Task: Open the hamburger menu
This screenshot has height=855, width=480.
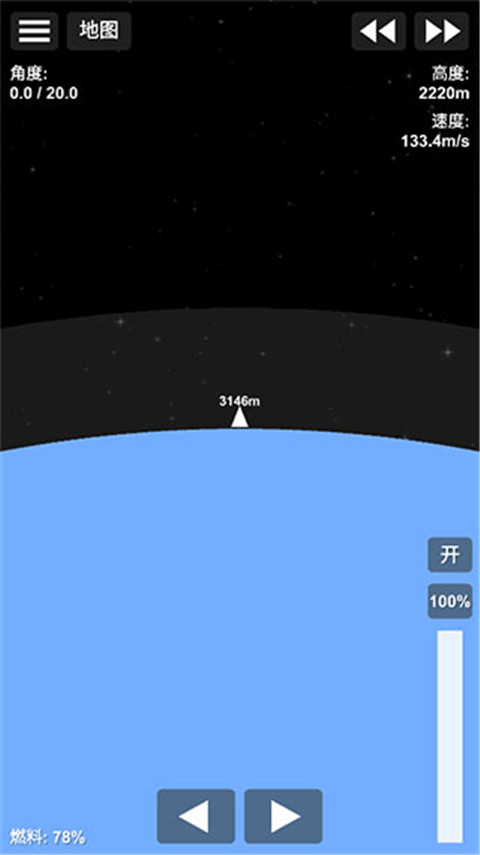Action: 34,31
